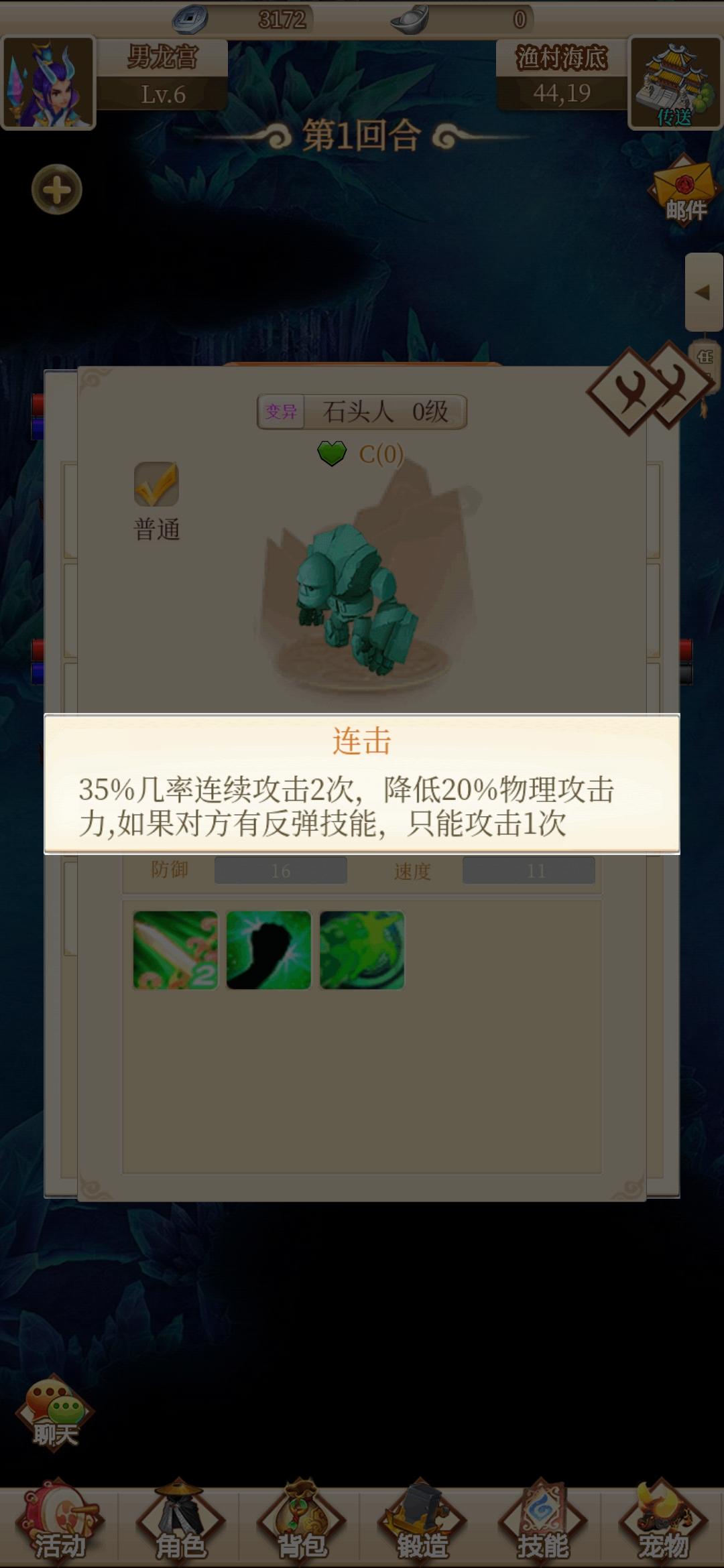
Task: Select the sword 连击 skill icon
Action: [x=176, y=950]
